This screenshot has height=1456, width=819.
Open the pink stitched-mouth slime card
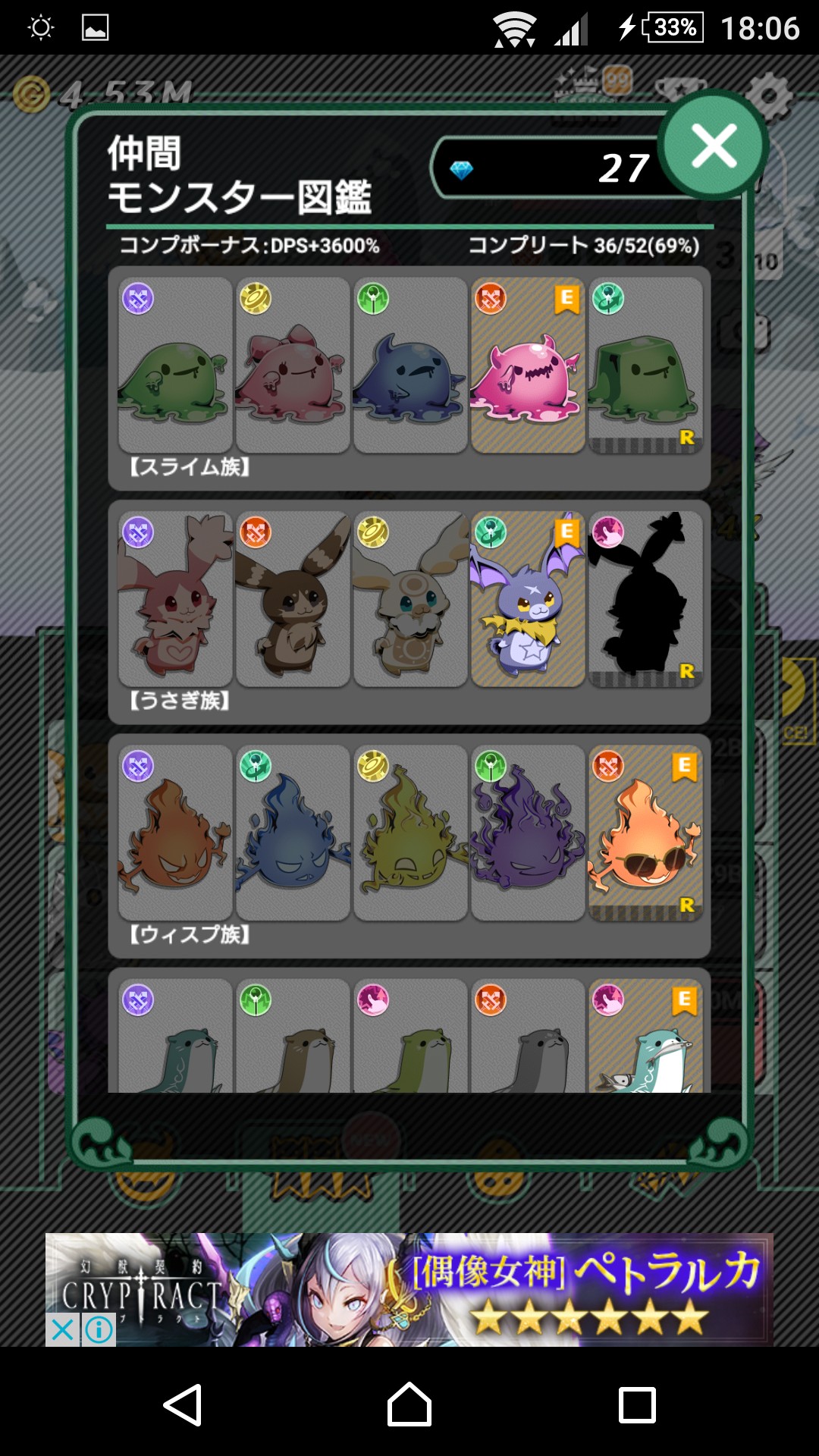pyautogui.click(x=528, y=365)
